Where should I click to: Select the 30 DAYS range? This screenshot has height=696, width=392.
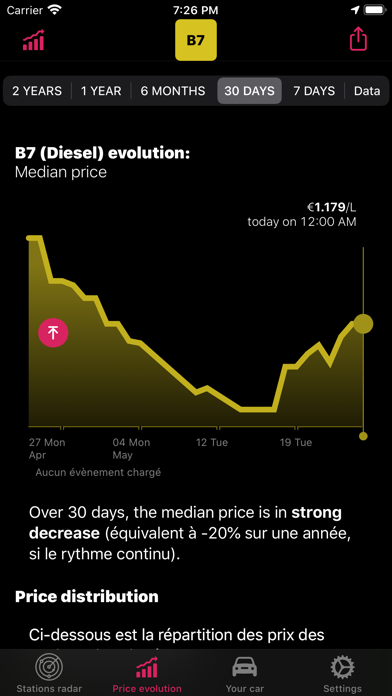point(249,91)
